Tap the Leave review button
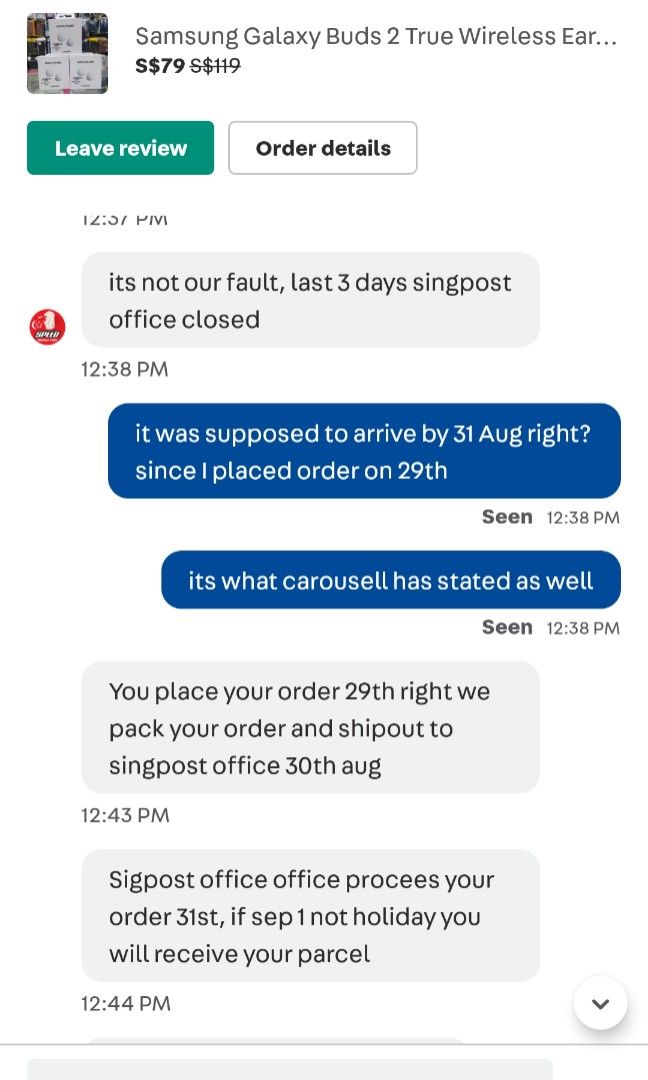The image size is (648, 1080). click(x=121, y=148)
